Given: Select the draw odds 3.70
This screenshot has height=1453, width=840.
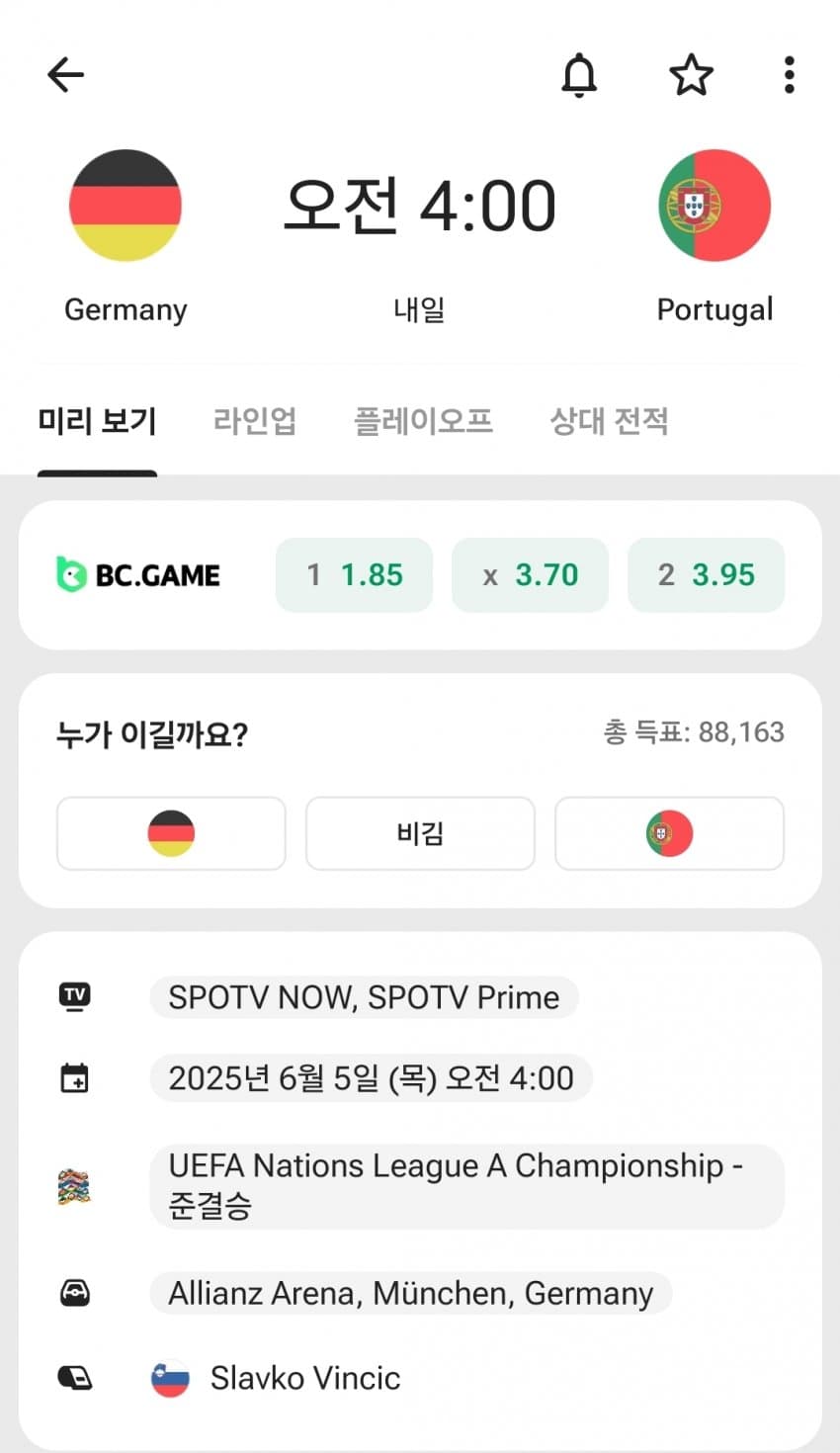Looking at the screenshot, I should (530, 574).
